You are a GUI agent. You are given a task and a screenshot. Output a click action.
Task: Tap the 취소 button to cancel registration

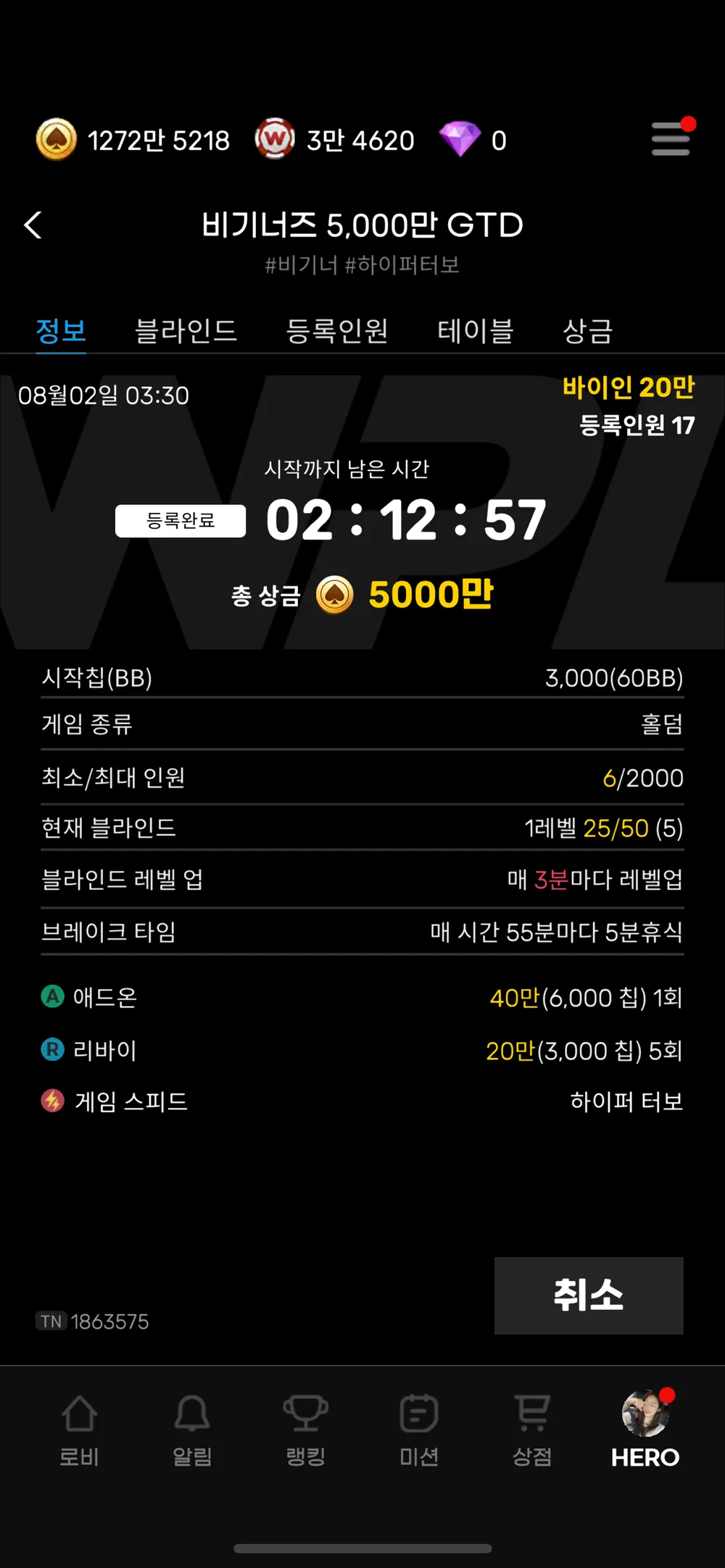tap(589, 1295)
